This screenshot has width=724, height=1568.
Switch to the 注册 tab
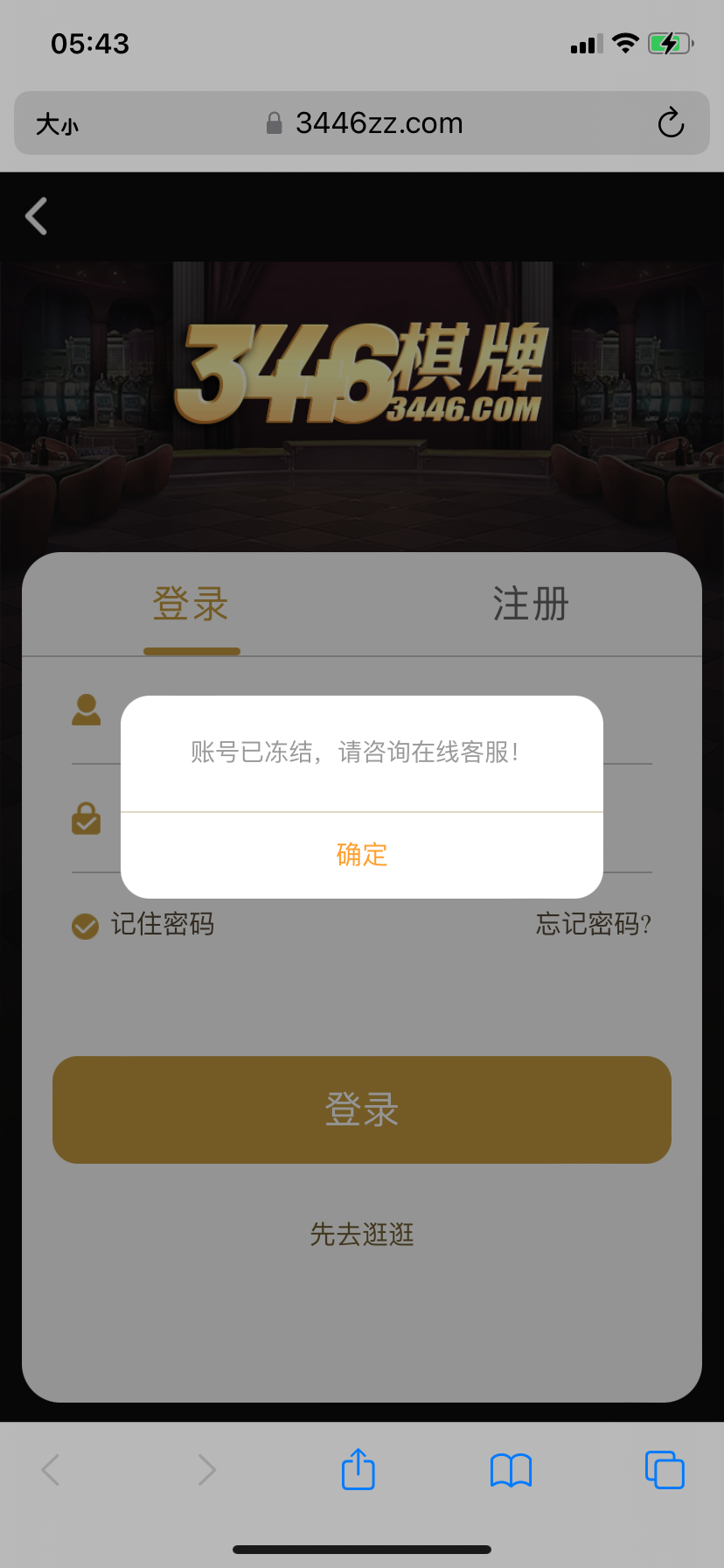[531, 605]
